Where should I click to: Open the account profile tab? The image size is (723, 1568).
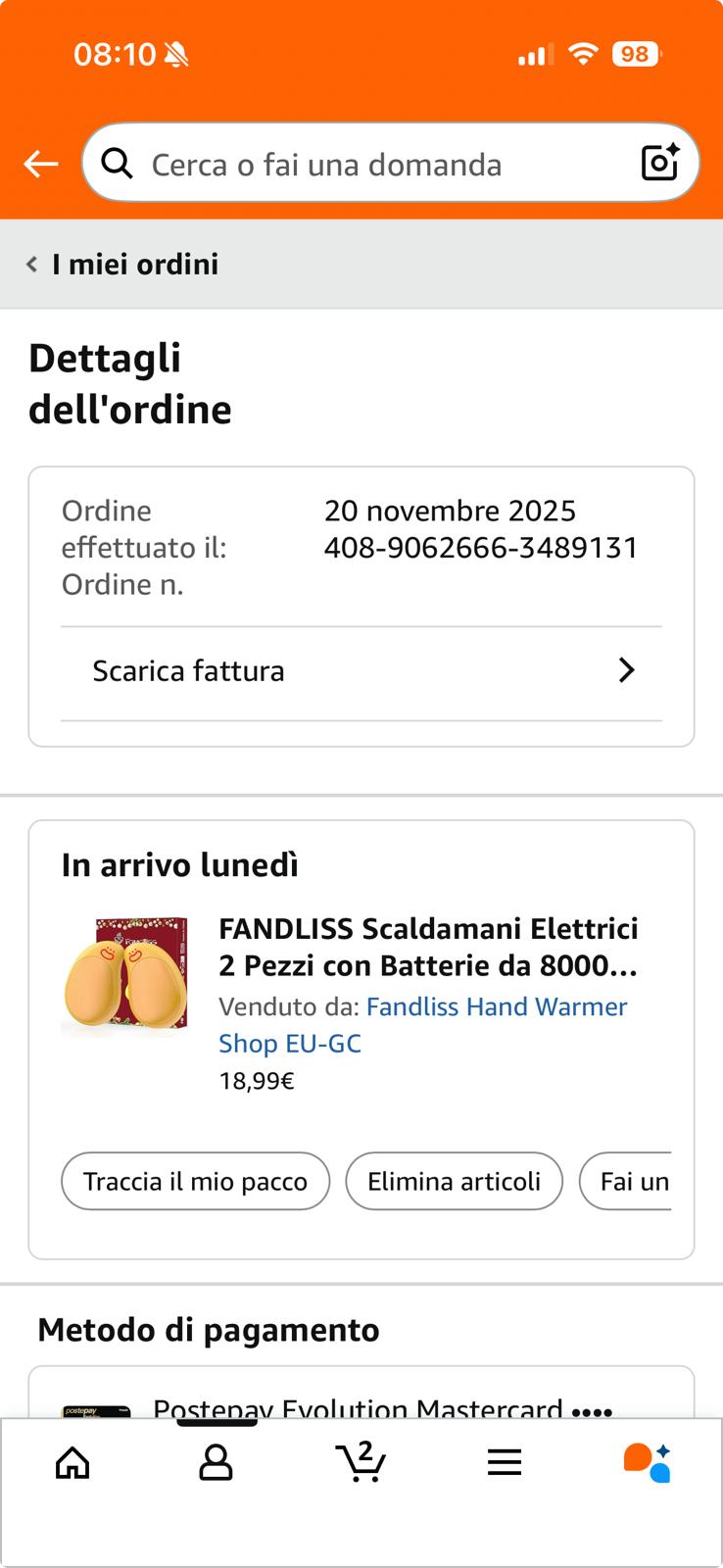(x=216, y=1463)
